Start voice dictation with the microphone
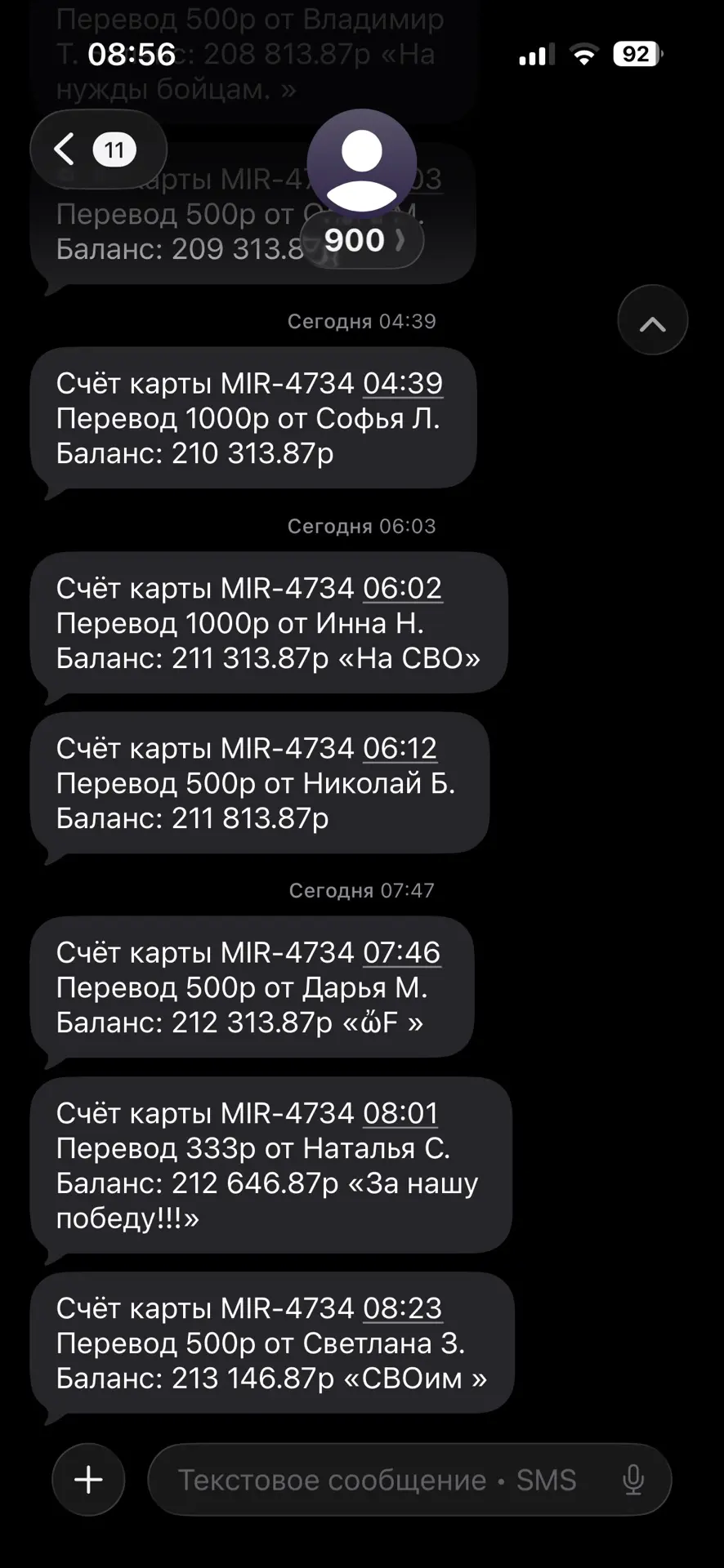Image resolution: width=724 pixels, height=1568 pixels. [x=632, y=1480]
